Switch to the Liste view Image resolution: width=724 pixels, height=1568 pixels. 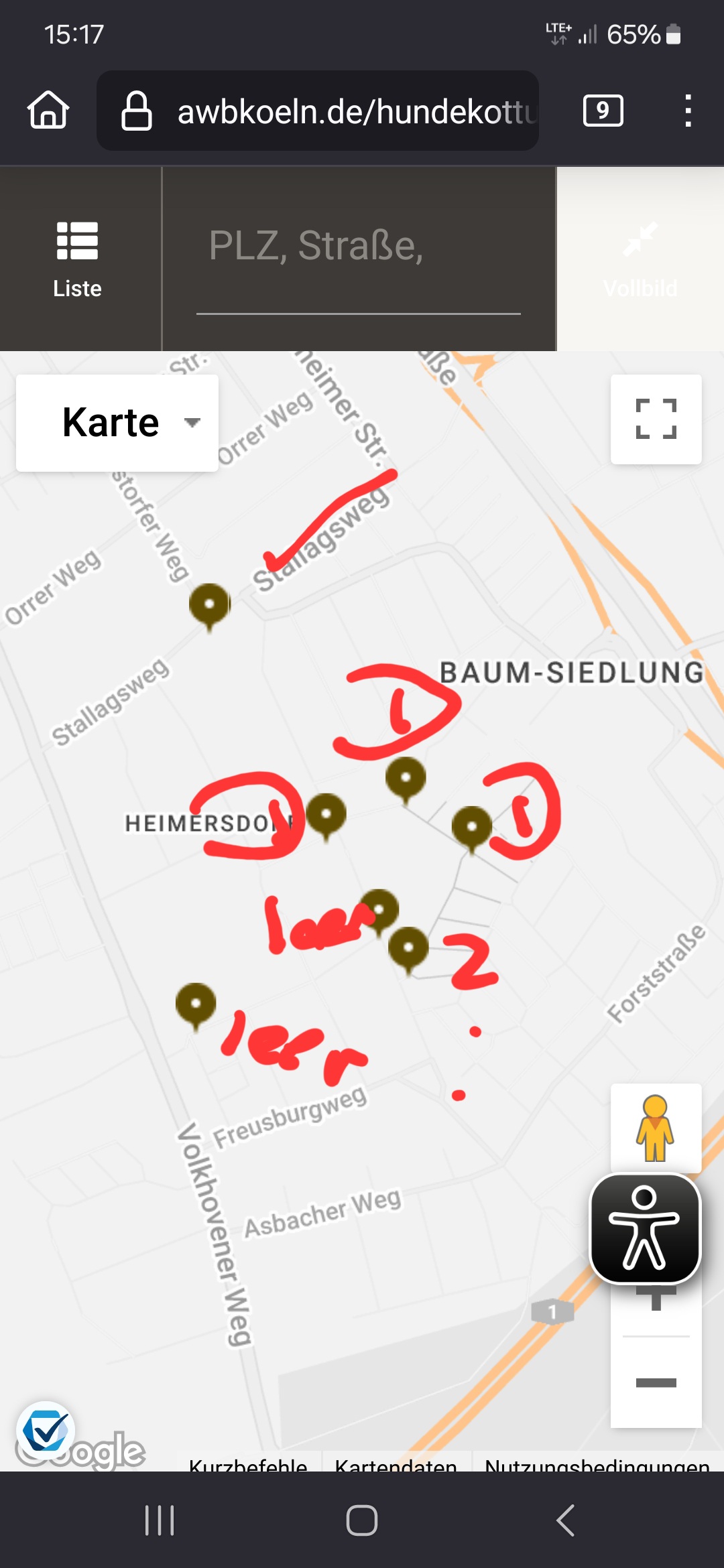[78, 259]
